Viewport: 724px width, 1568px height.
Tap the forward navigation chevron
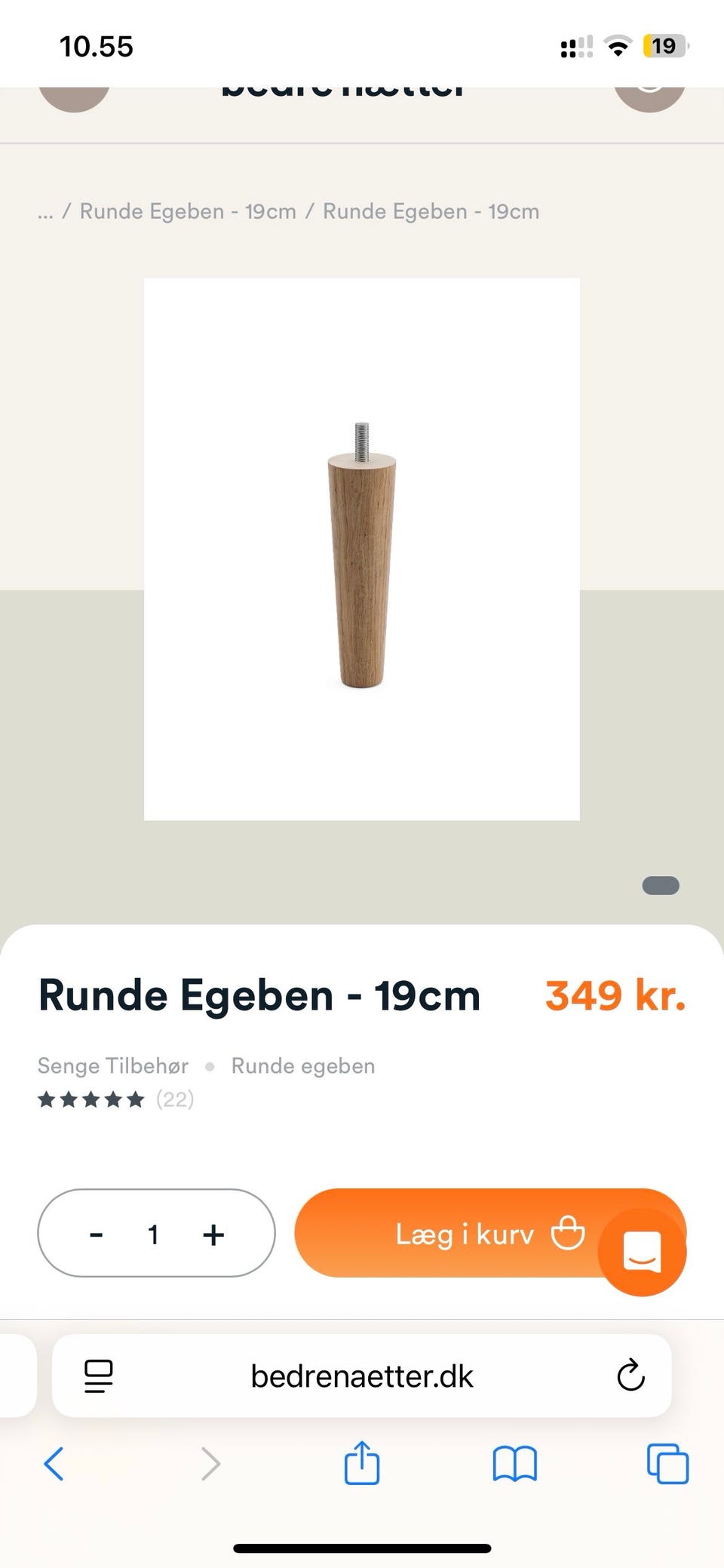(209, 1465)
